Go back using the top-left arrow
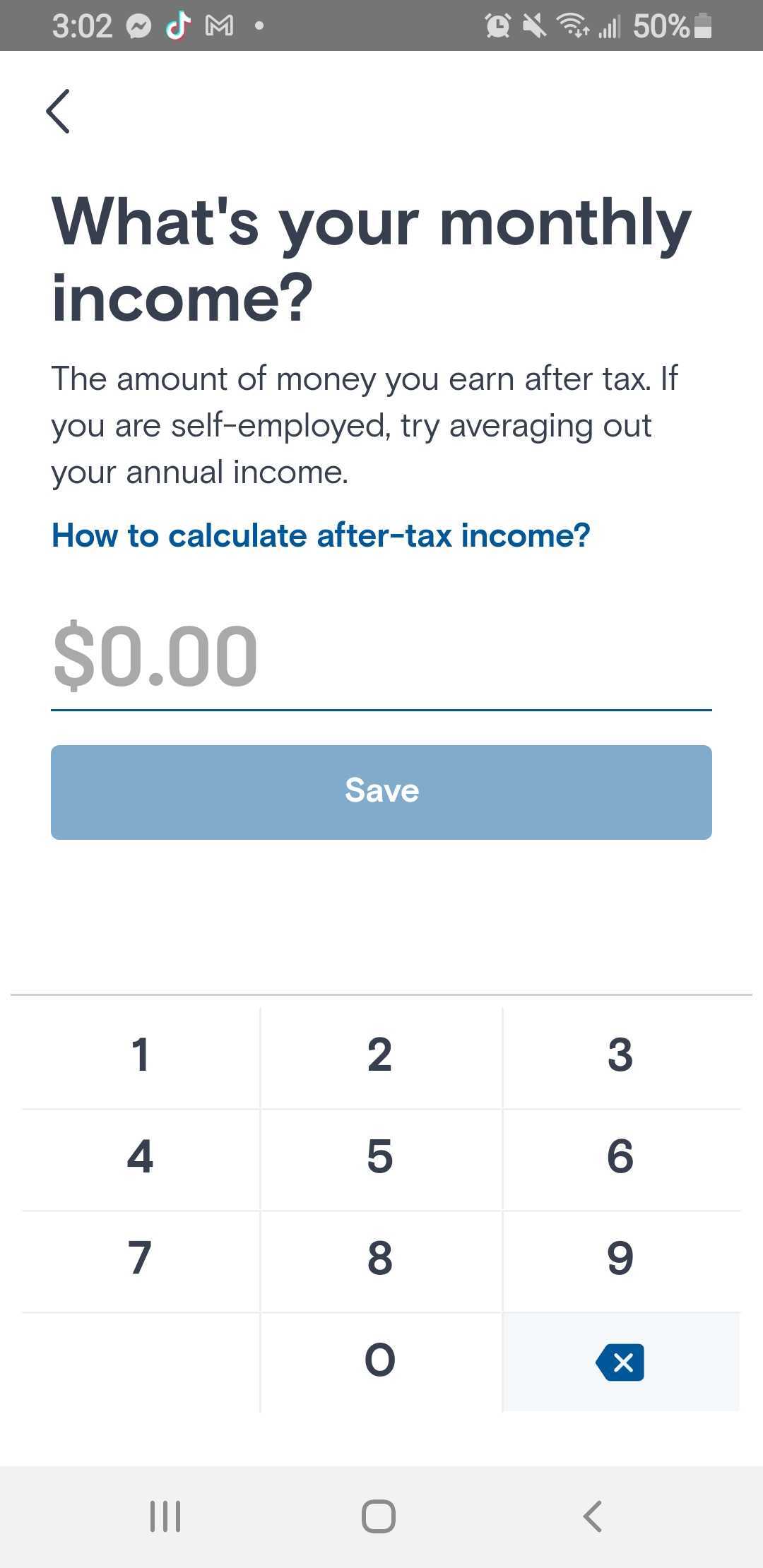 click(x=58, y=111)
